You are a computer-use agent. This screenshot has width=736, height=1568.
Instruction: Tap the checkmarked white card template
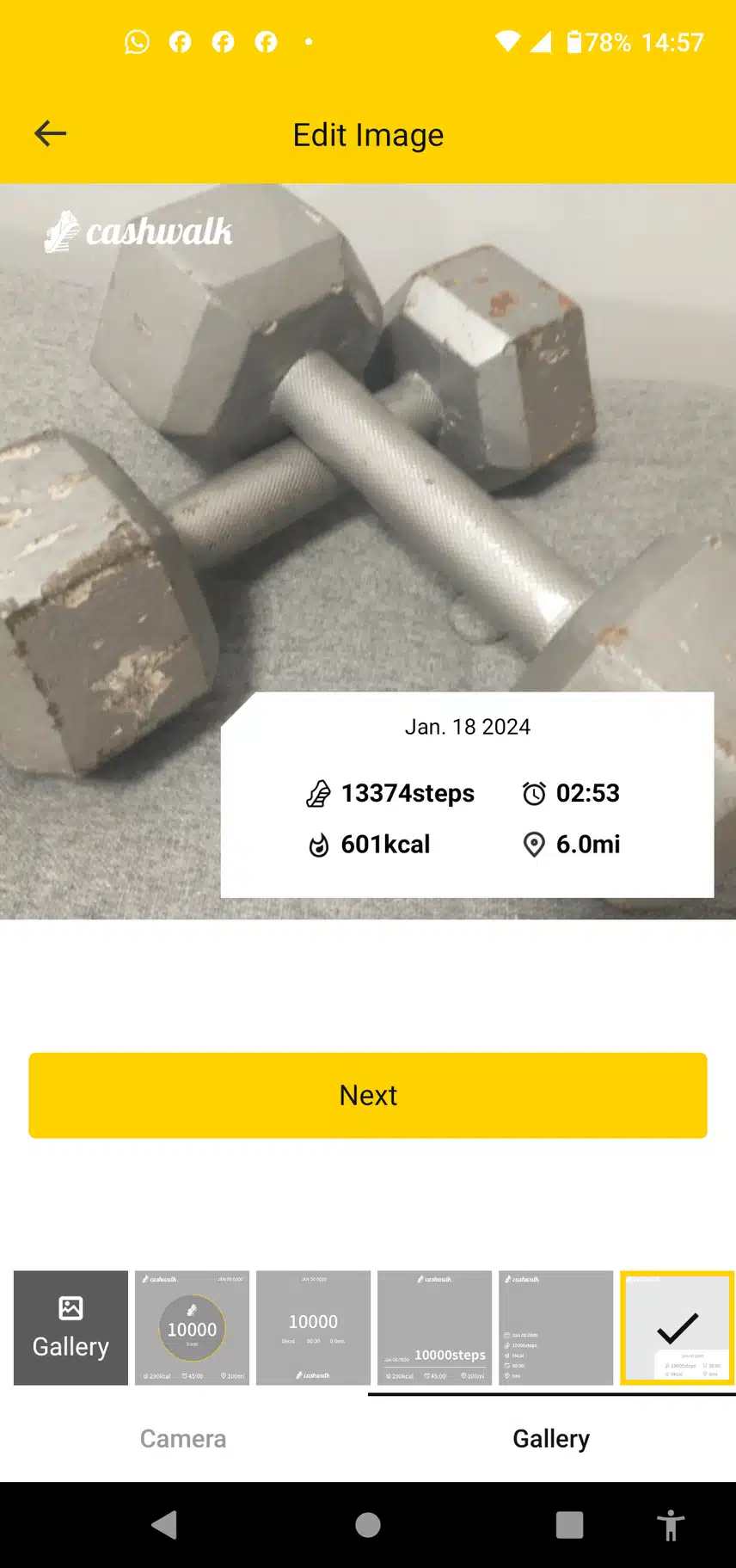[x=677, y=1327]
